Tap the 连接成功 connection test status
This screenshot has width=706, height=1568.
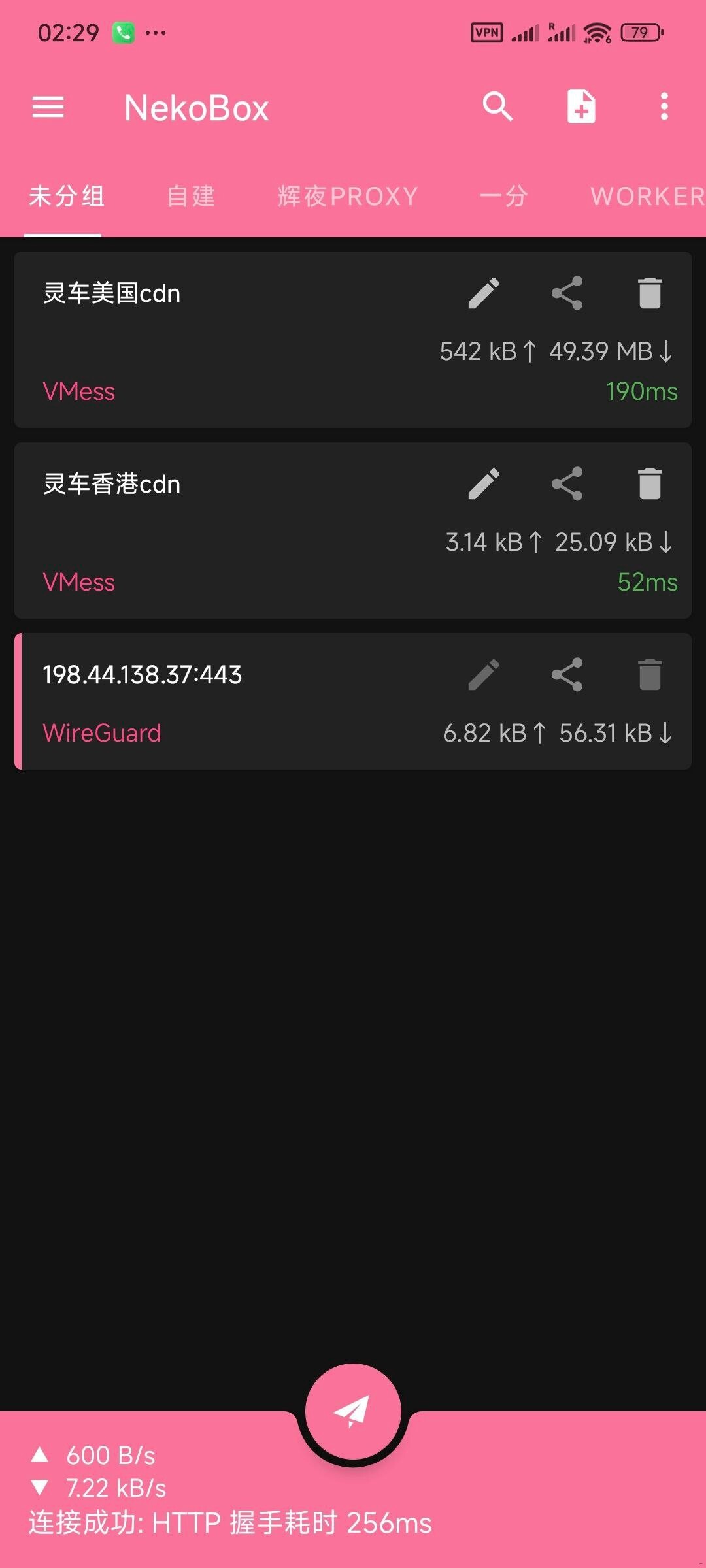[x=230, y=1523]
